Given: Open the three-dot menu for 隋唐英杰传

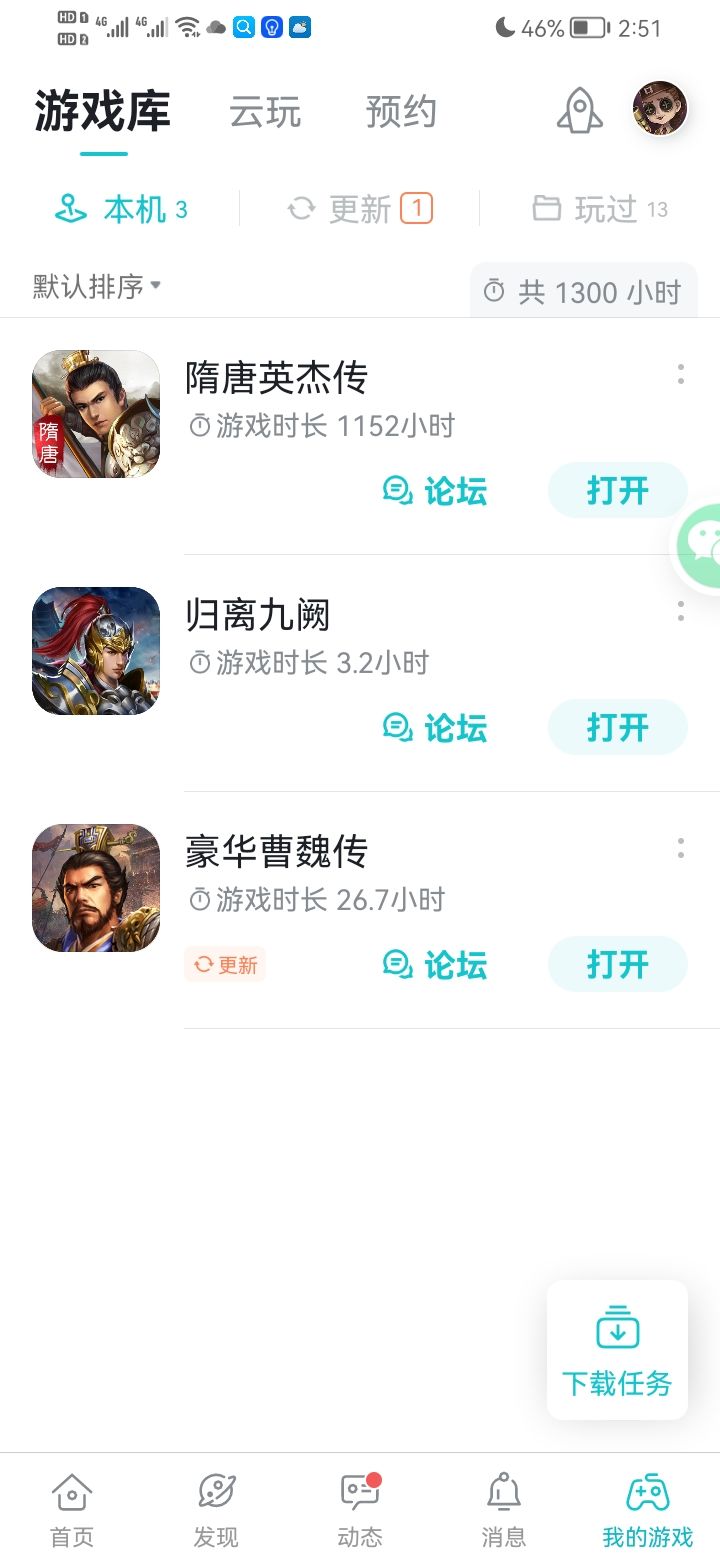Looking at the screenshot, I should tap(681, 374).
